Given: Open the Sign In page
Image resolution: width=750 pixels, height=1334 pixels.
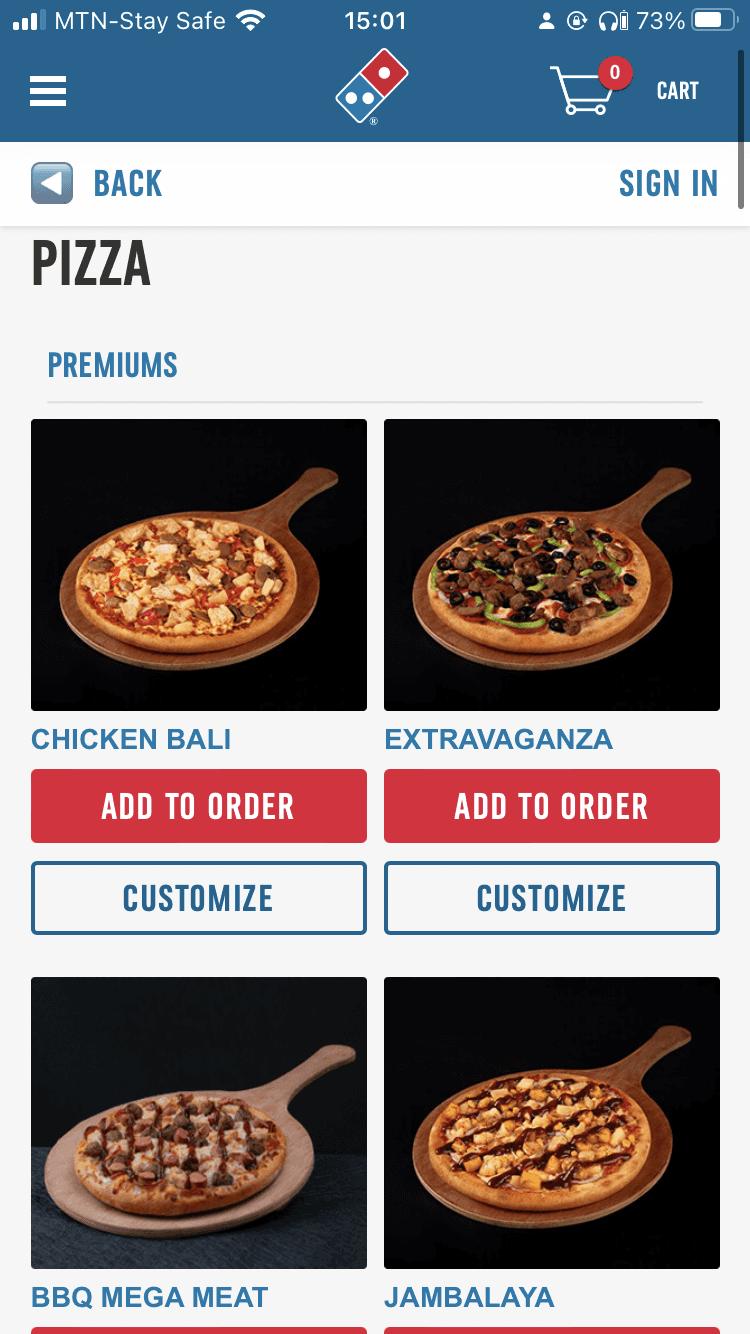Looking at the screenshot, I should click(x=668, y=184).
